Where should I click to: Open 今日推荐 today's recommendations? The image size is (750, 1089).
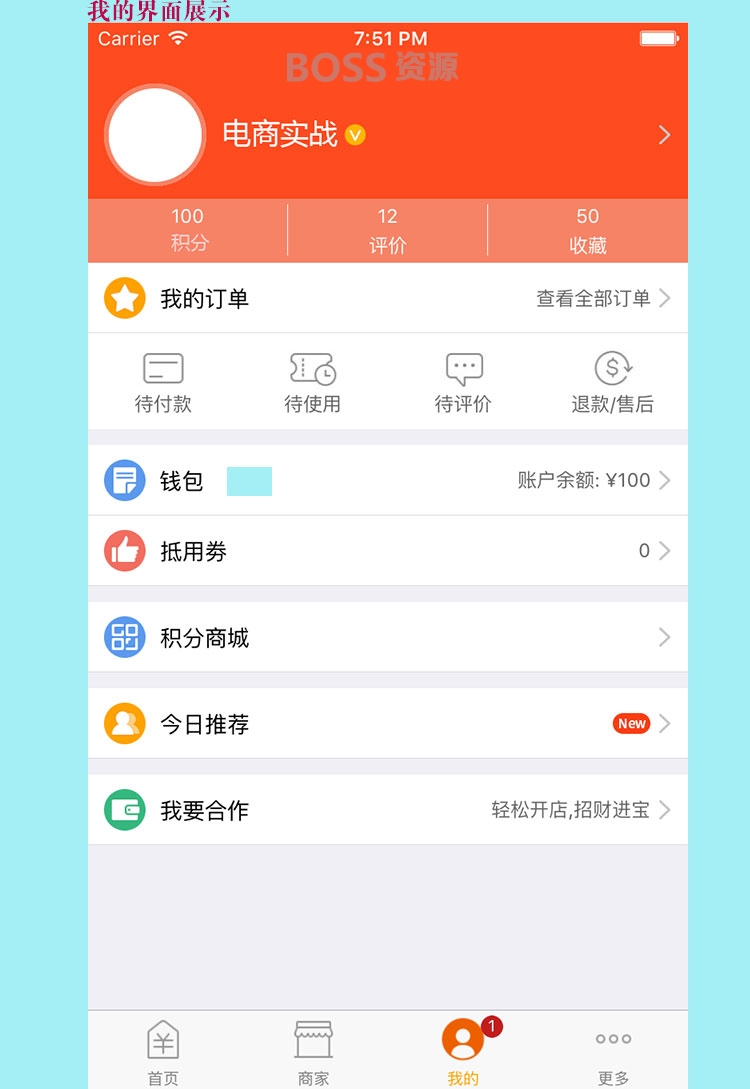(x=388, y=724)
